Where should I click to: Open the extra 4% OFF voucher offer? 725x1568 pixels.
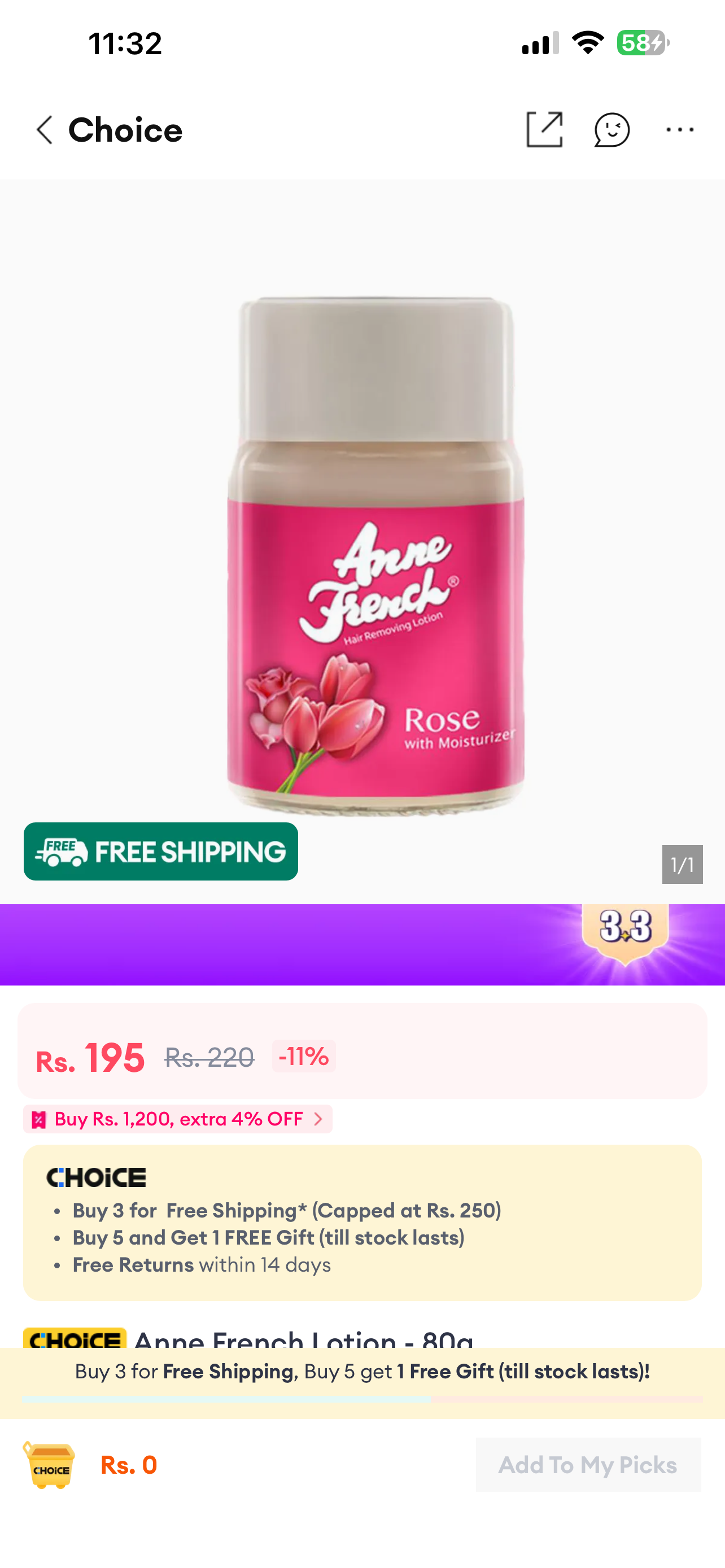tap(178, 1119)
